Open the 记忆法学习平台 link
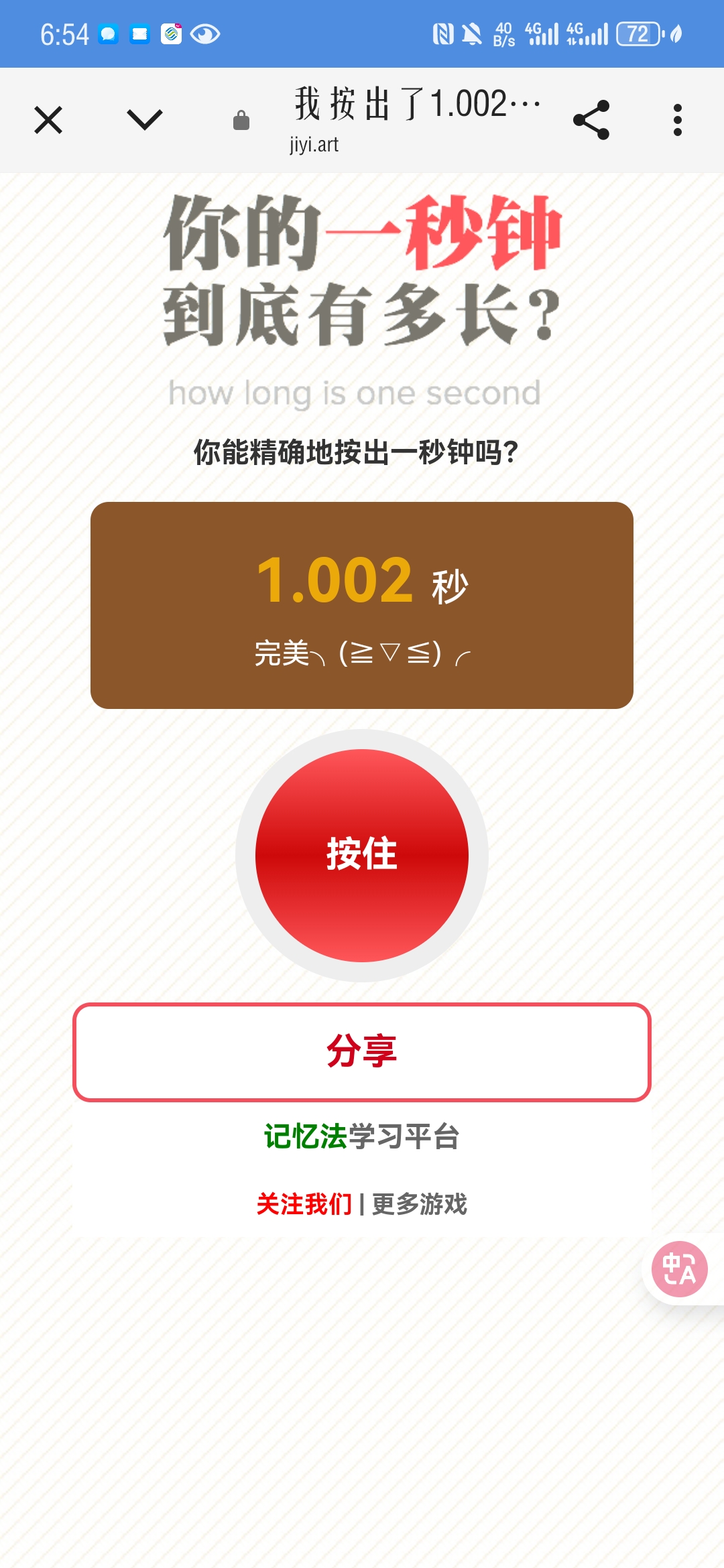 click(362, 1136)
